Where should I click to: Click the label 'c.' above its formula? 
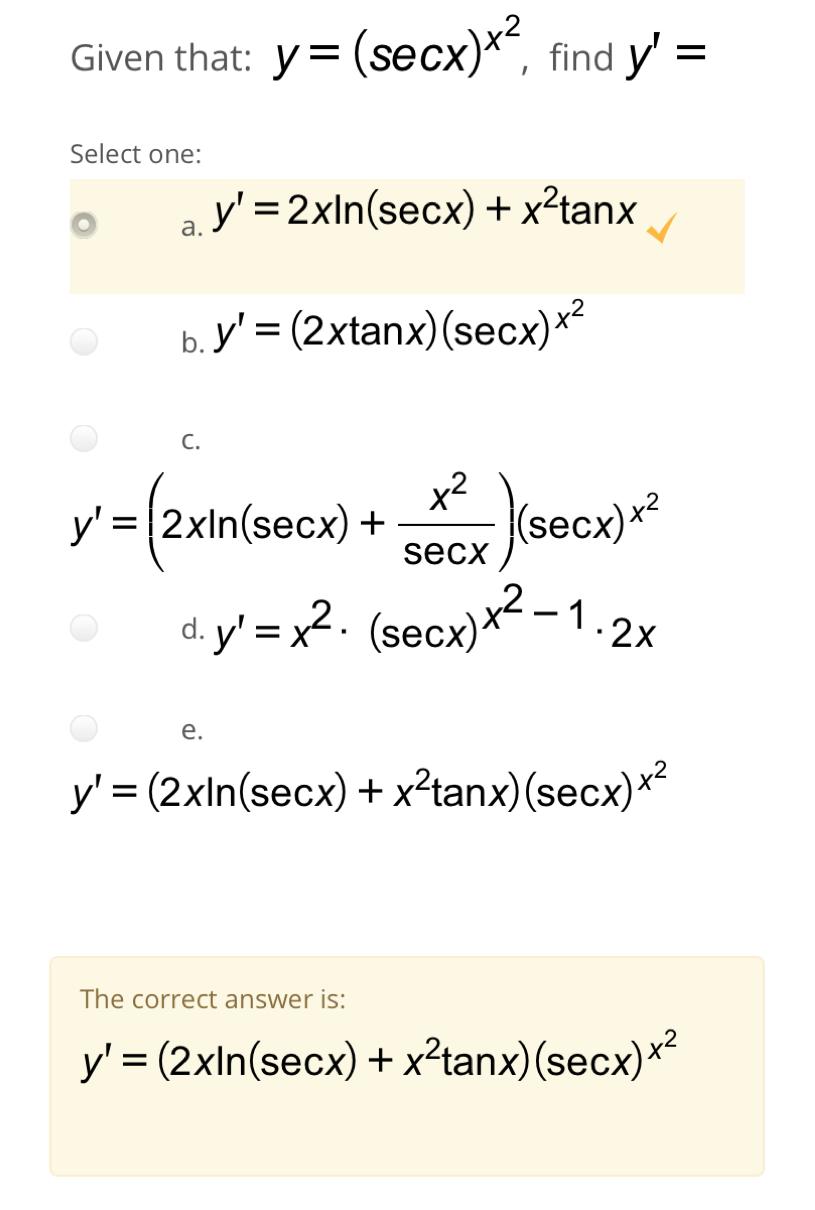pyautogui.click(x=190, y=439)
